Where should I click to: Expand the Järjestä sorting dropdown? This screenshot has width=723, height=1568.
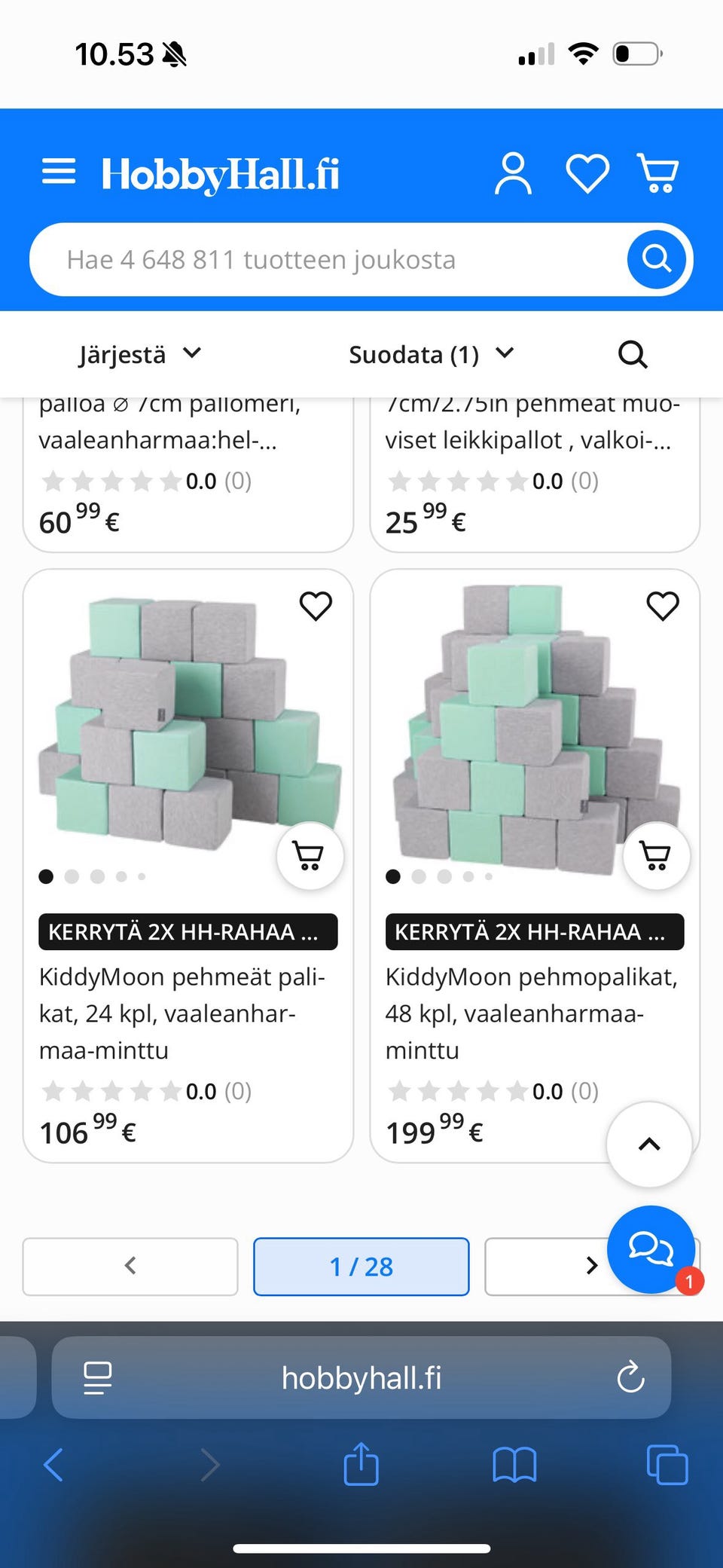[x=139, y=354]
